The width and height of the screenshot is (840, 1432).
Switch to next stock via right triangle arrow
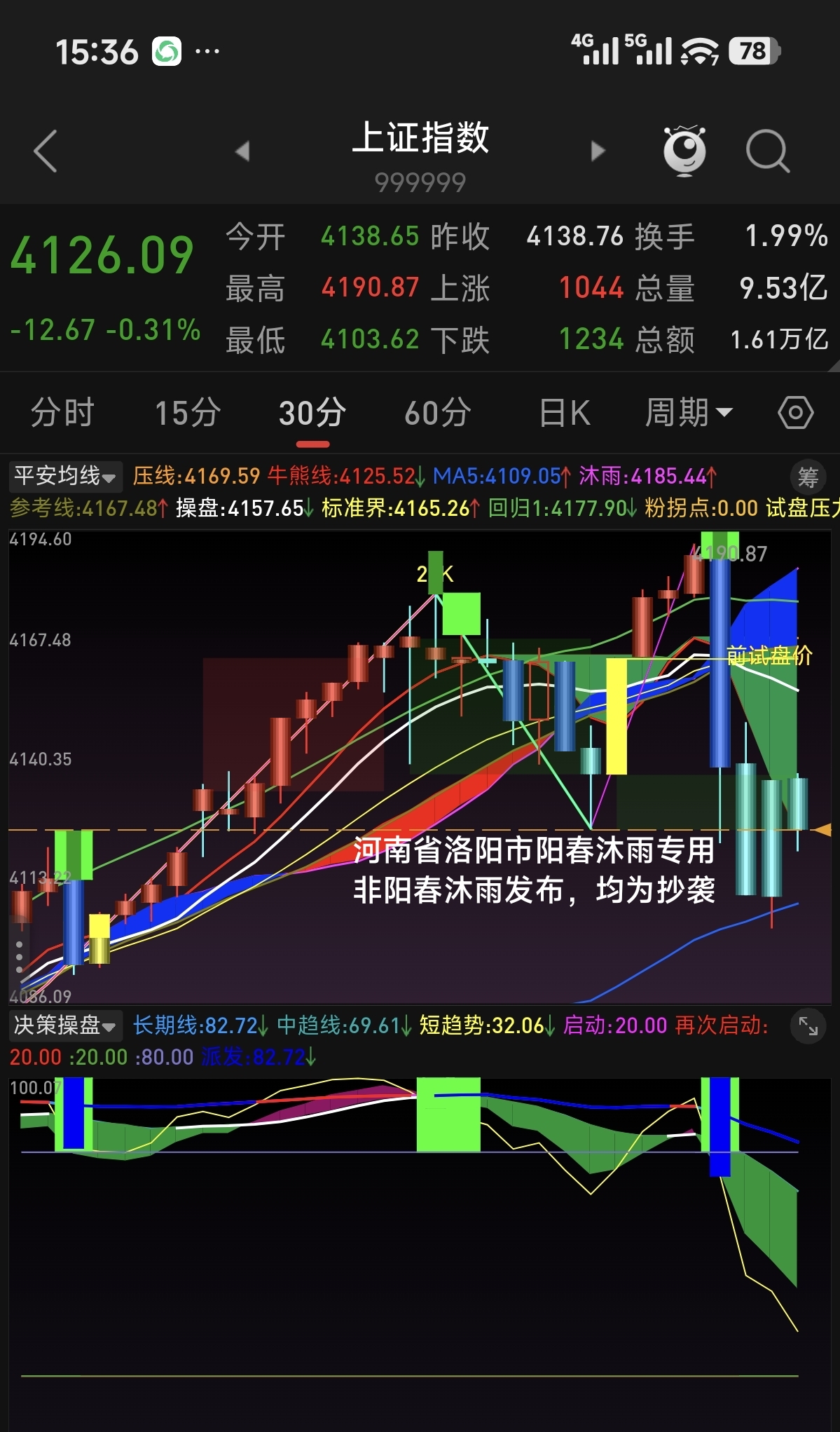[598, 149]
